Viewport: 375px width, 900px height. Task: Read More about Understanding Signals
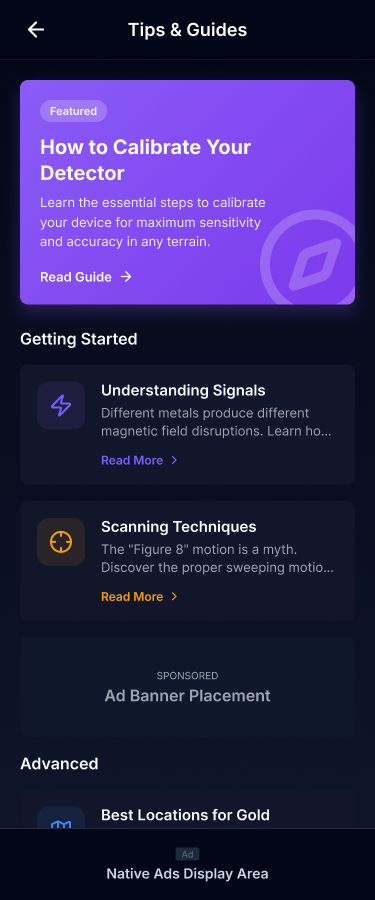(140, 460)
